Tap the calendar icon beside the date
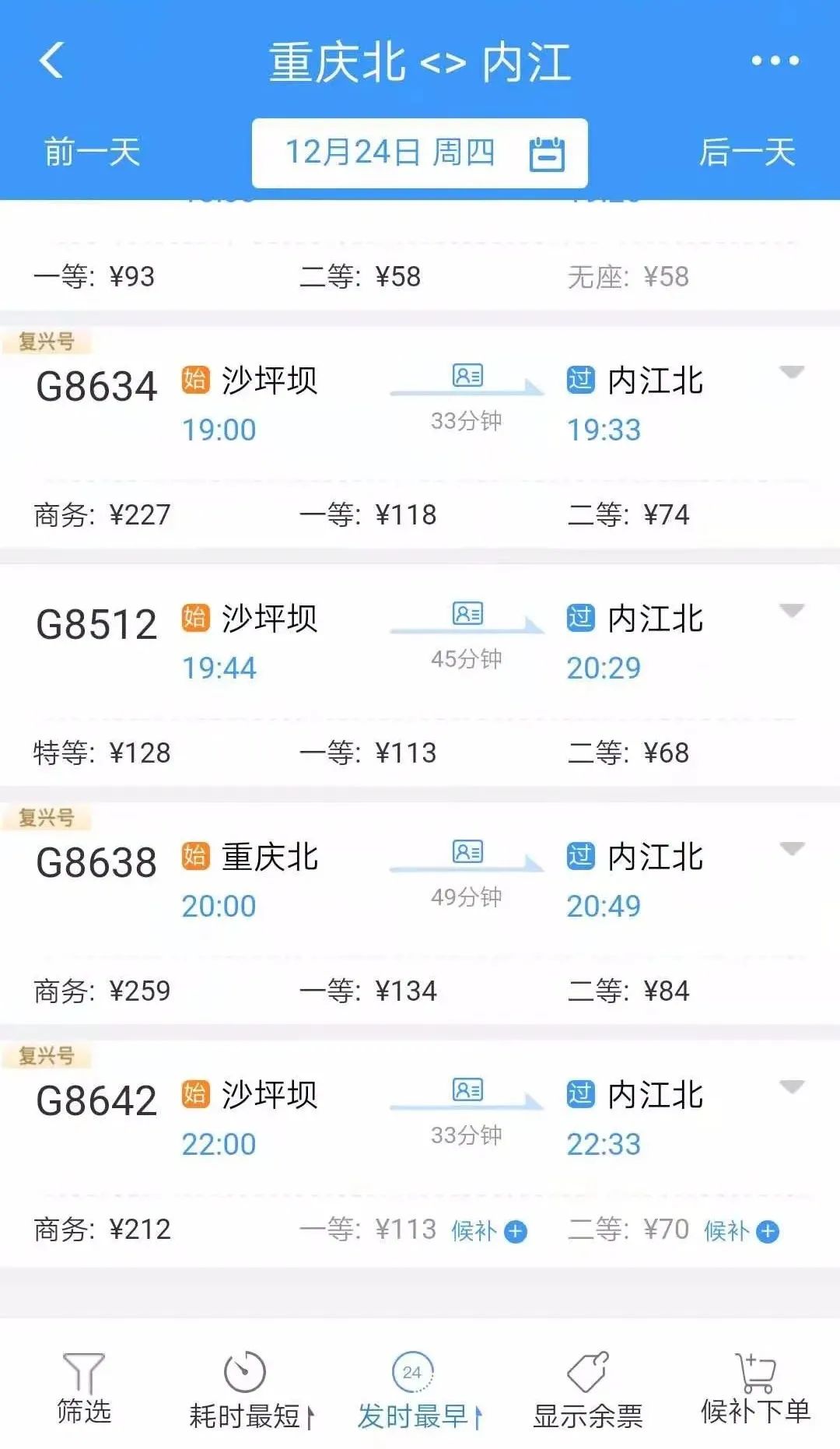This screenshot has height=1449, width=840. (547, 153)
